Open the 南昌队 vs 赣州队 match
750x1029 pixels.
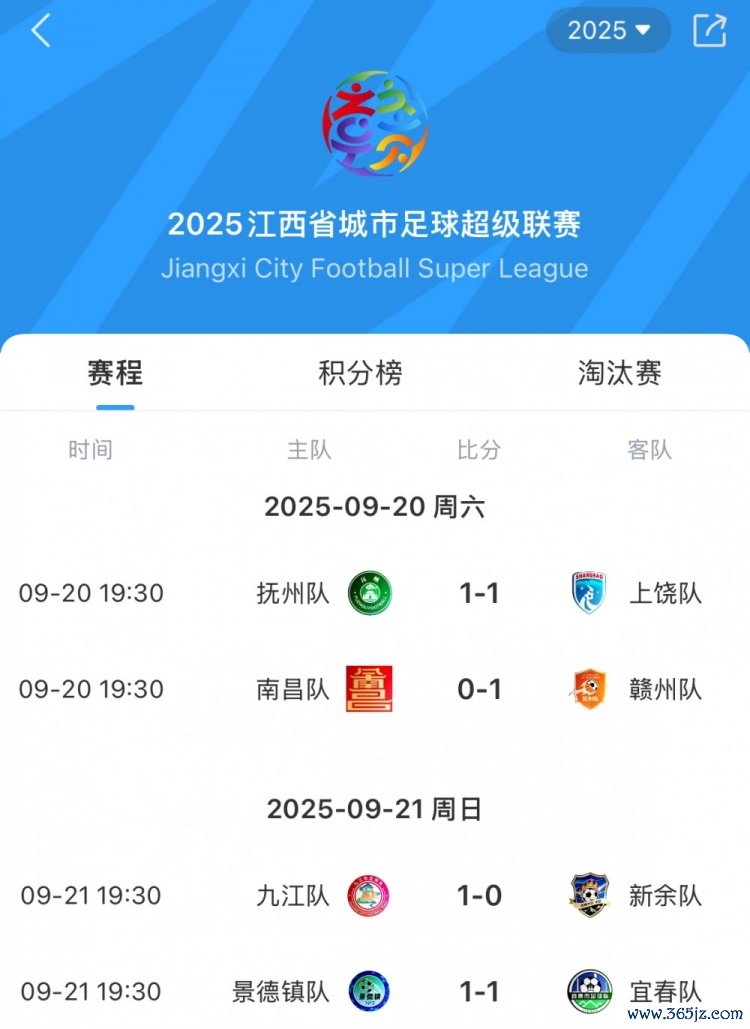click(x=479, y=689)
